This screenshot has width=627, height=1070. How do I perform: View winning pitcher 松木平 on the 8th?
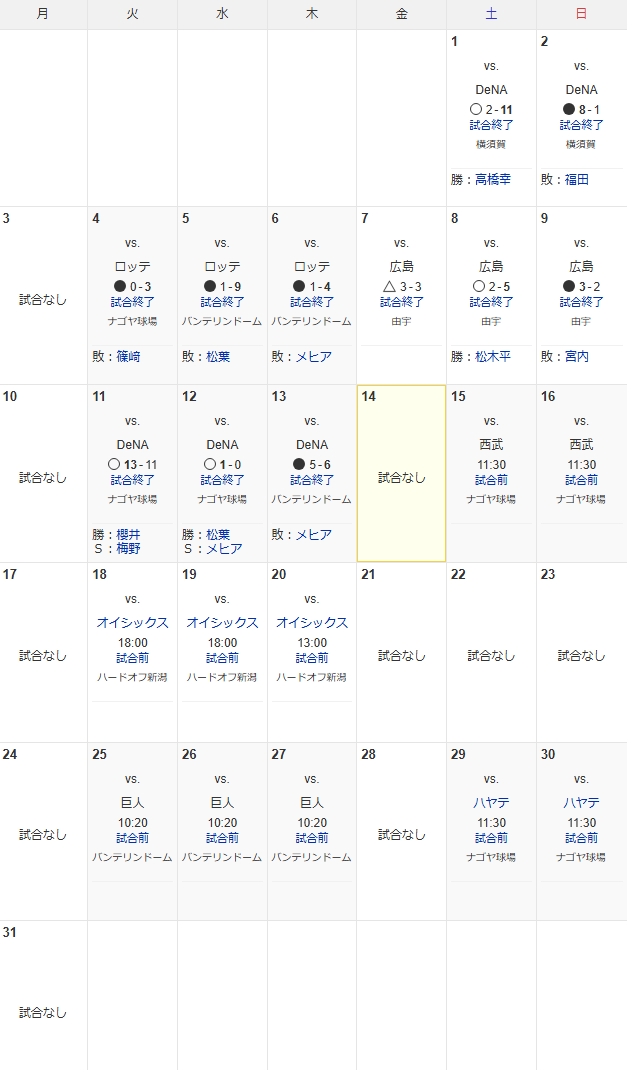tap(493, 356)
